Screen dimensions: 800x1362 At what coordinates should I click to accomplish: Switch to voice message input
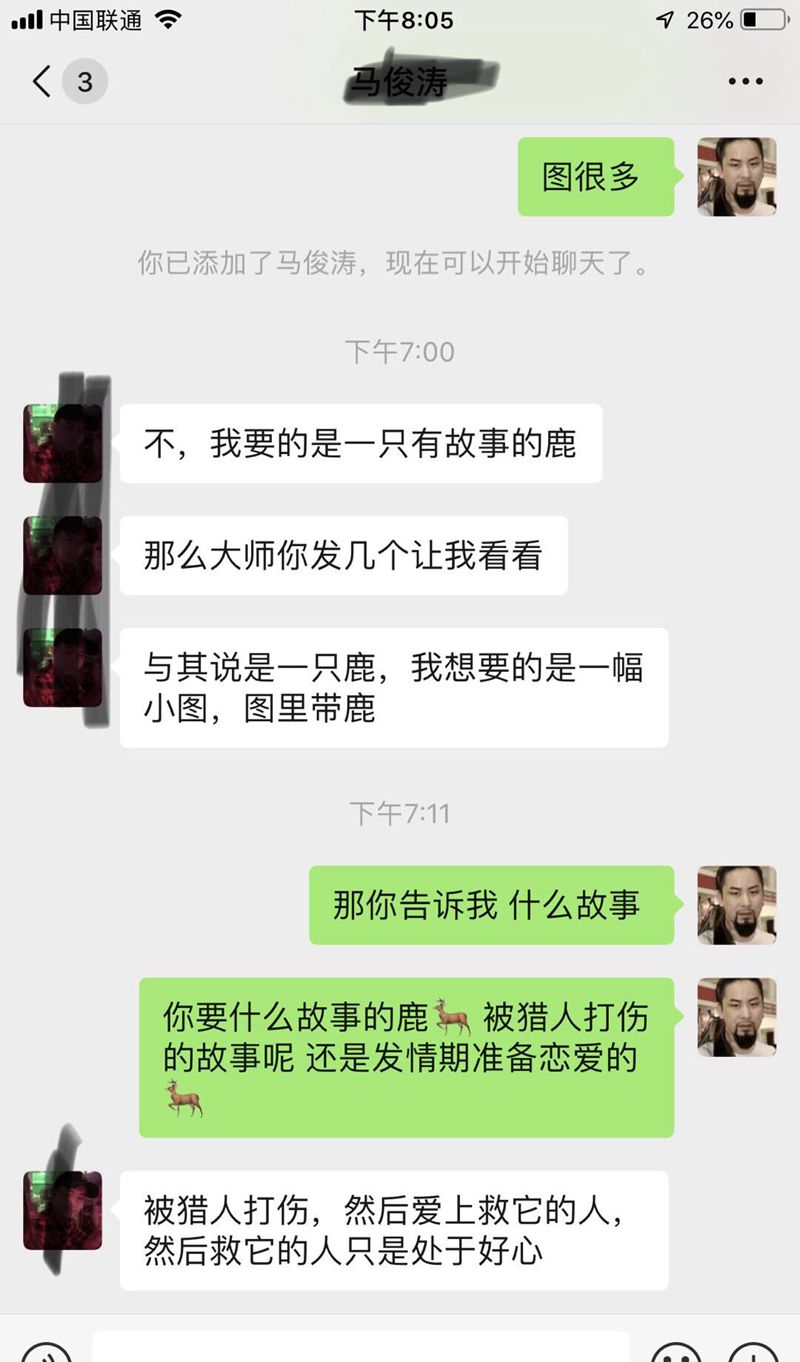(46, 1352)
